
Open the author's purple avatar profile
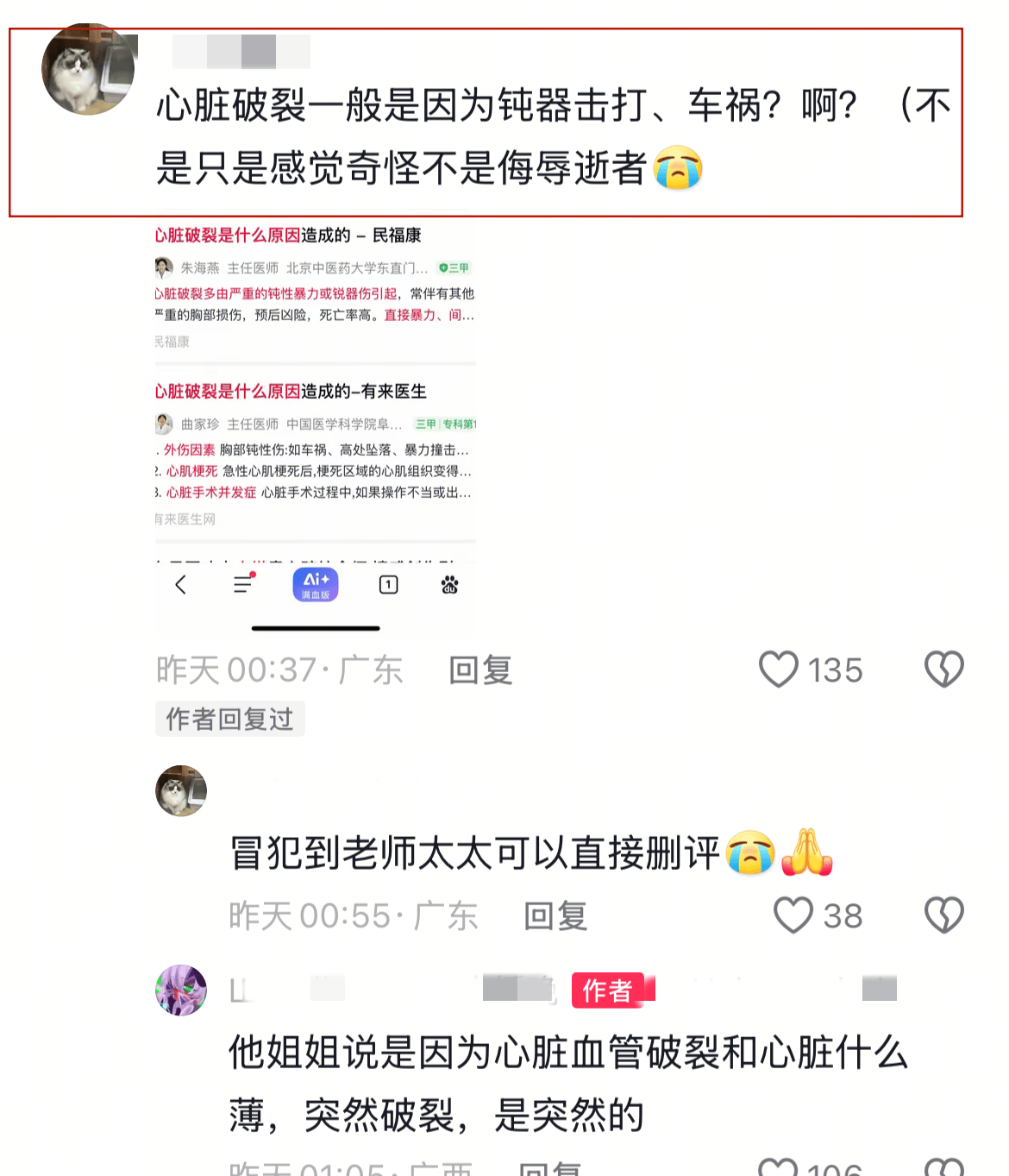[181, 990]
